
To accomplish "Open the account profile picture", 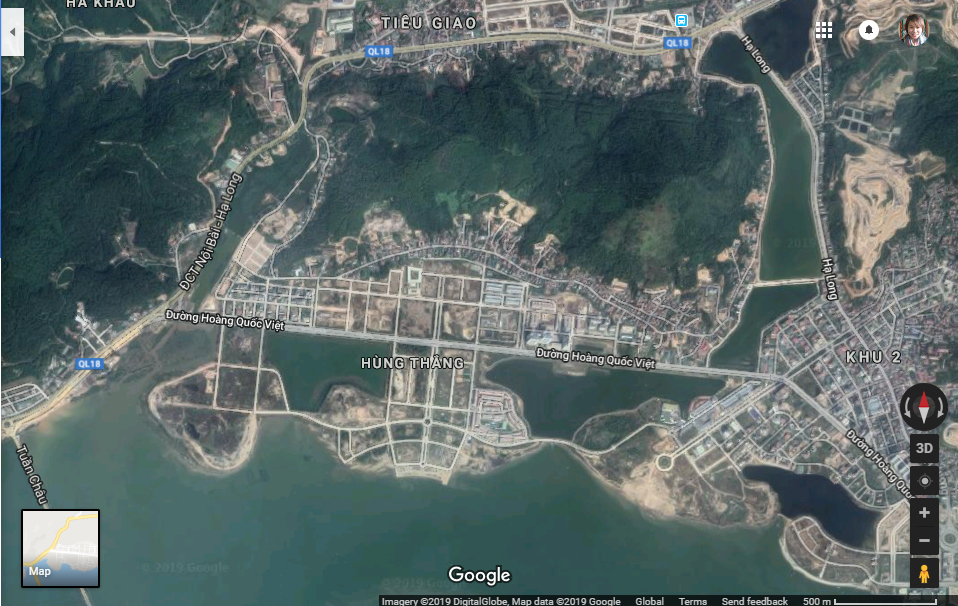I will [x=913, y=30].
